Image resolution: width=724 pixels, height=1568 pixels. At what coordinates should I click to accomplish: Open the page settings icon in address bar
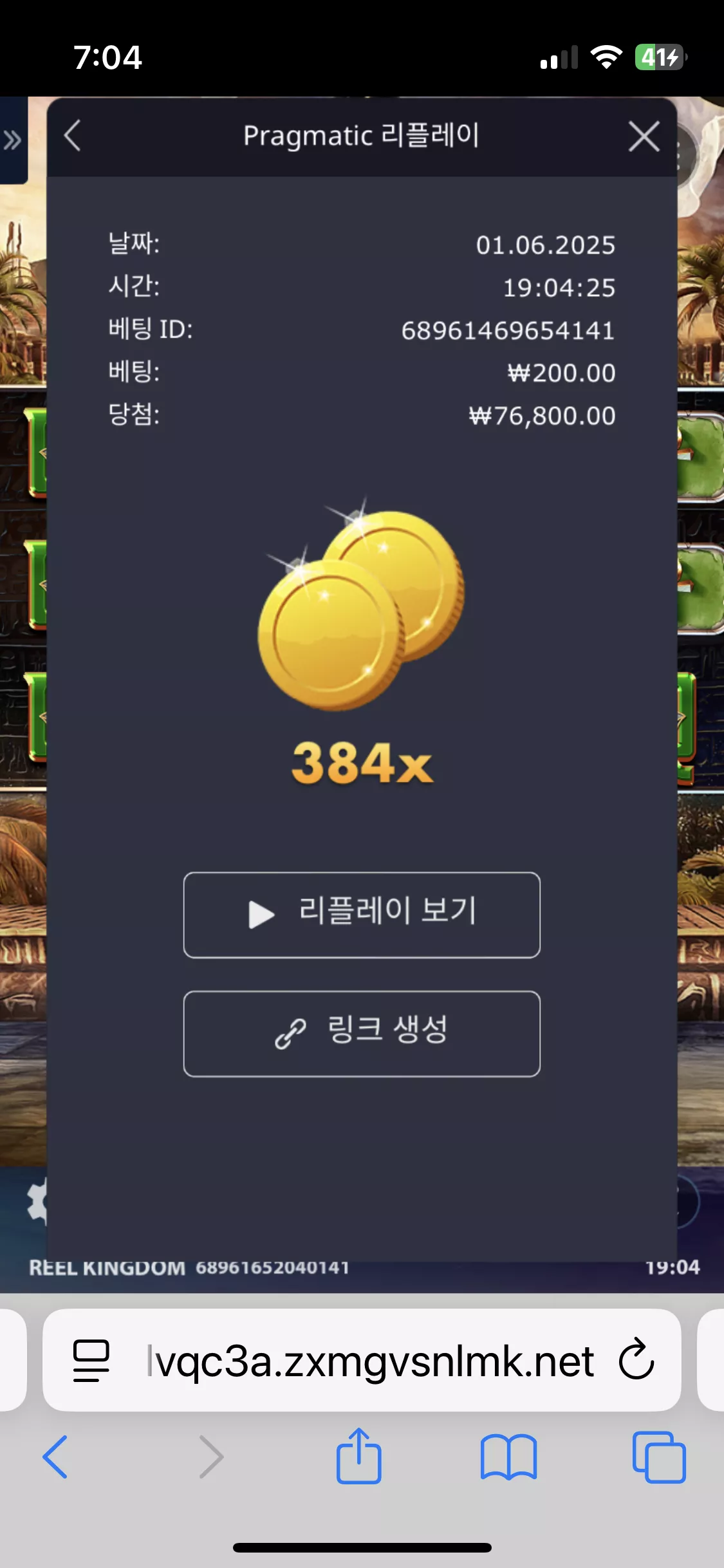click(91, 1361)
